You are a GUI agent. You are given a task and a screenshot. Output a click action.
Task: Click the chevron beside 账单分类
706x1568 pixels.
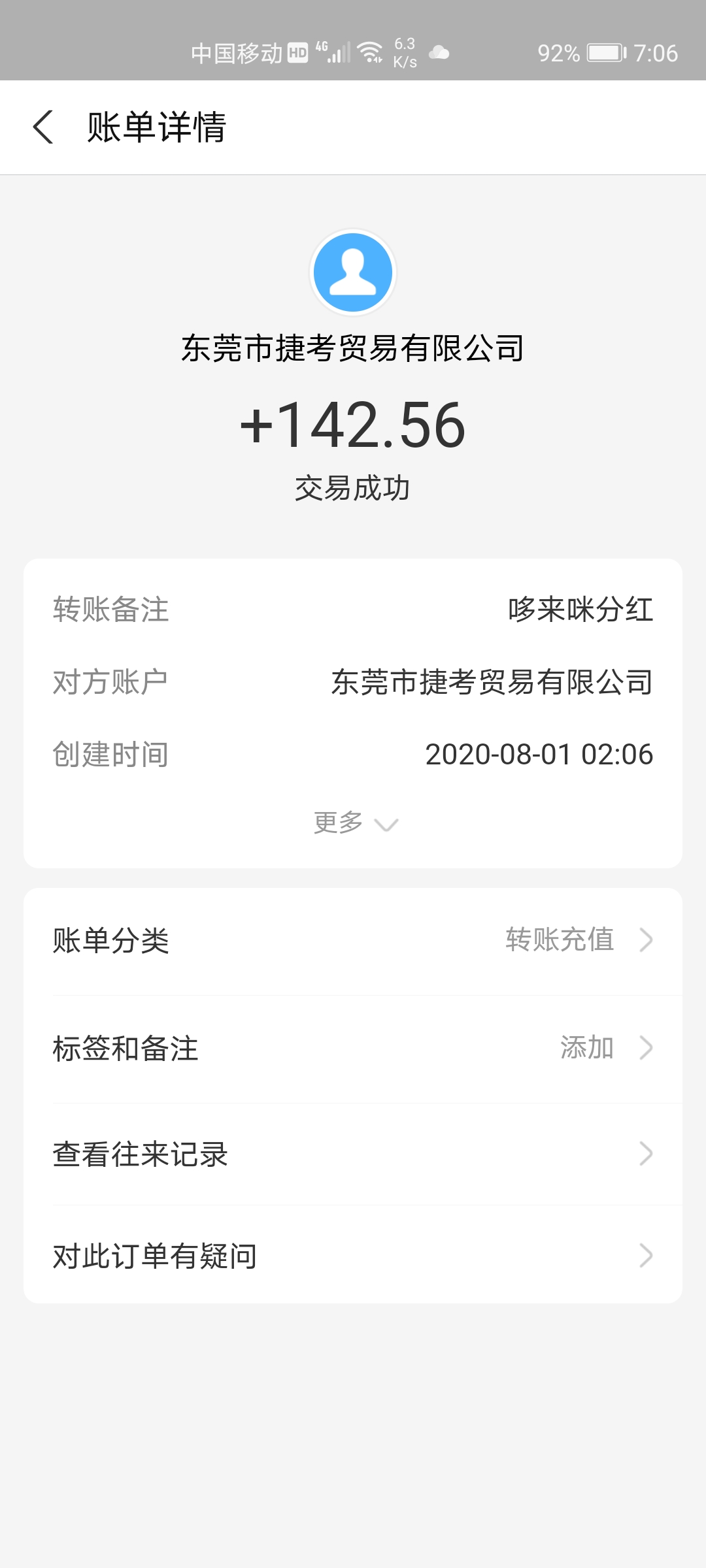(x=646, y=941)
